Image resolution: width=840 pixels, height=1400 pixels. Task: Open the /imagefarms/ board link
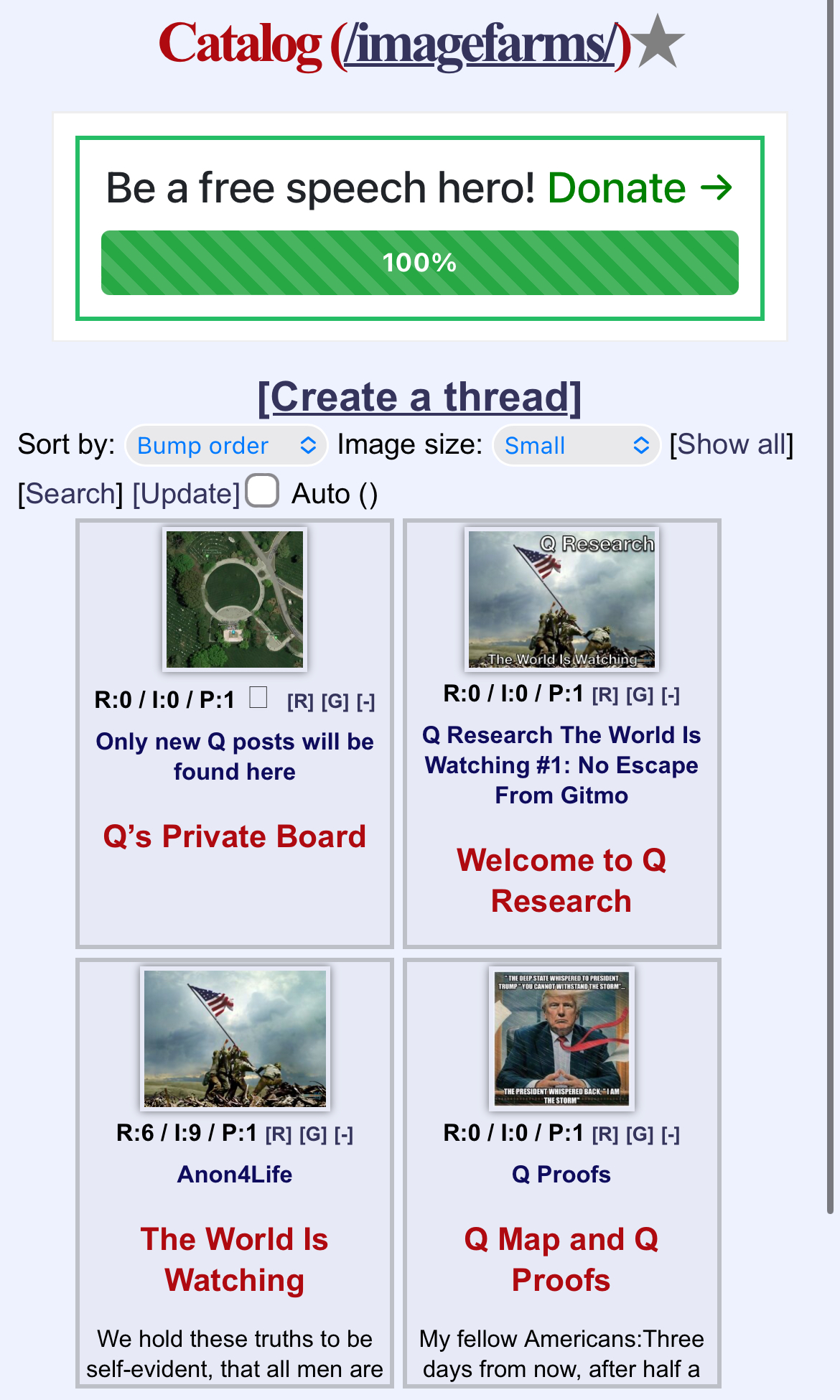[479, 45]
